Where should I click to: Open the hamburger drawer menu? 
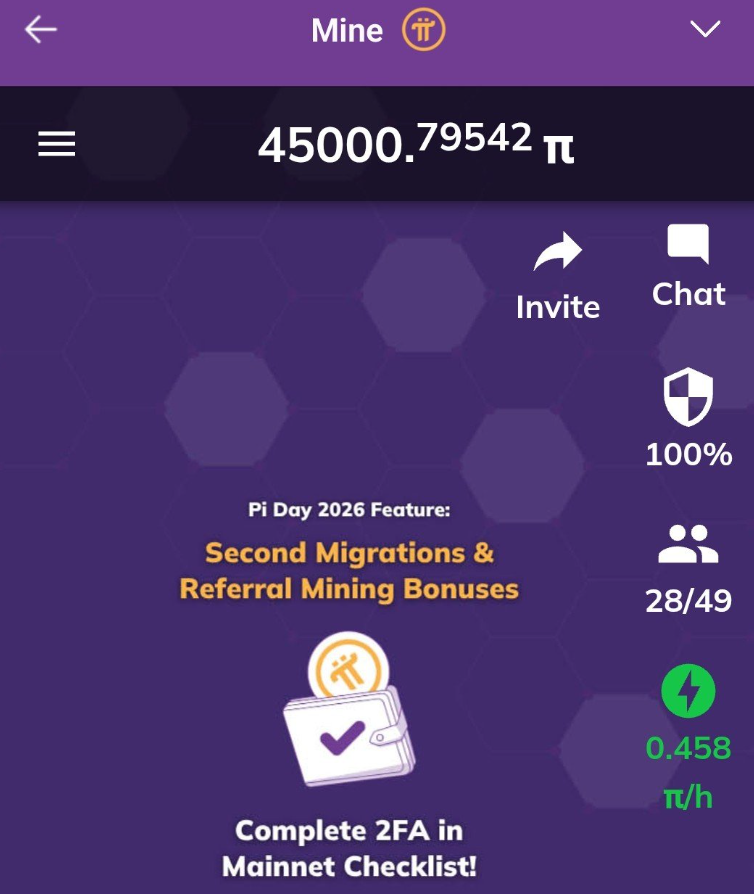57,145
